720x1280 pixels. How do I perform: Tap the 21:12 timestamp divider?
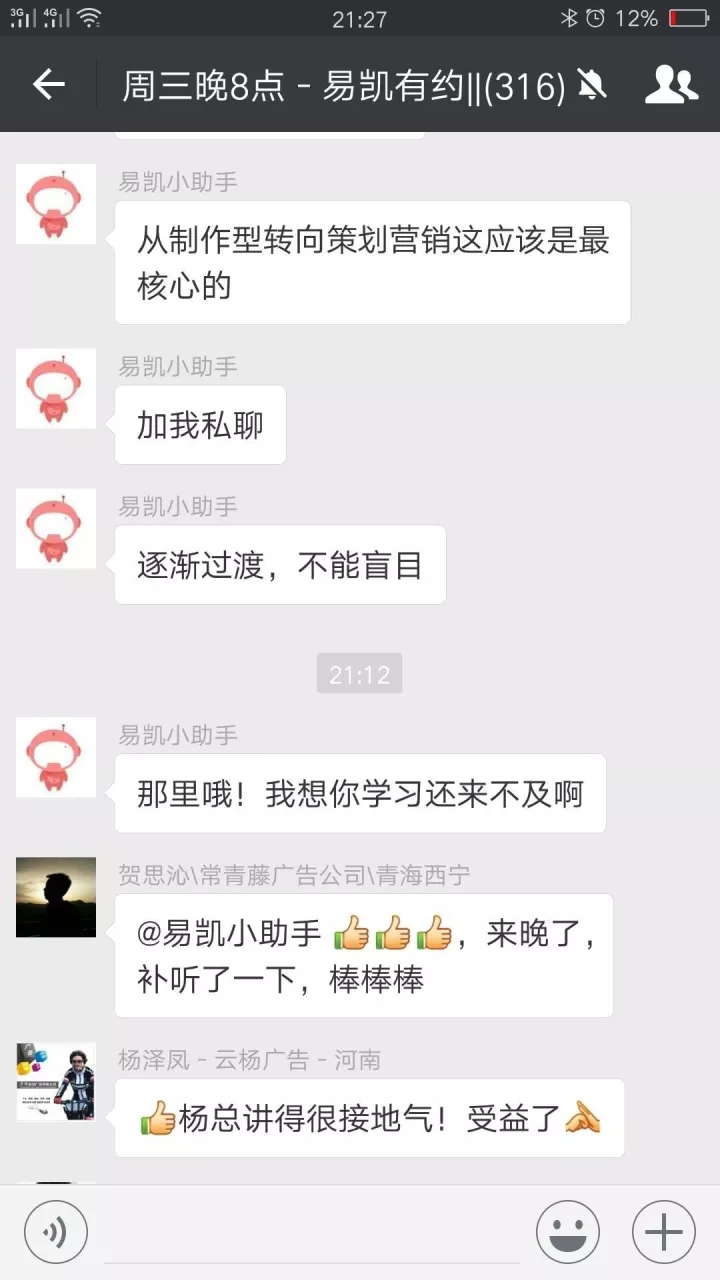pos(358,673)
